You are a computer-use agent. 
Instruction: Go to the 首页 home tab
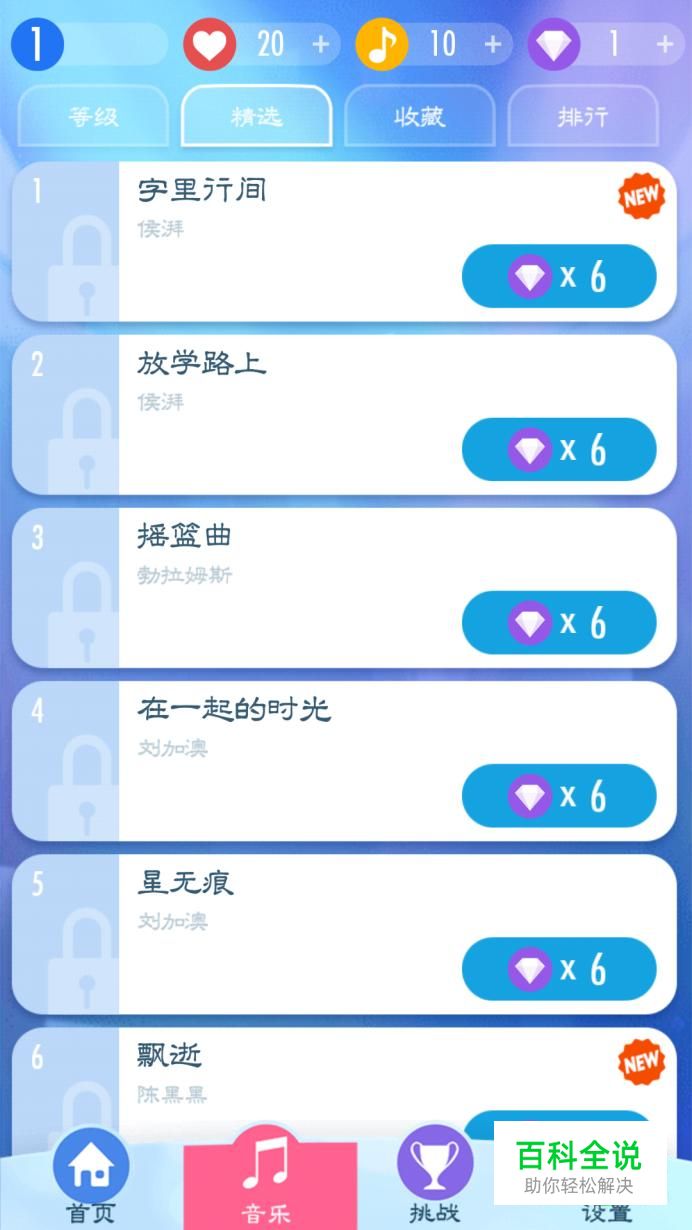point(91,1176)
